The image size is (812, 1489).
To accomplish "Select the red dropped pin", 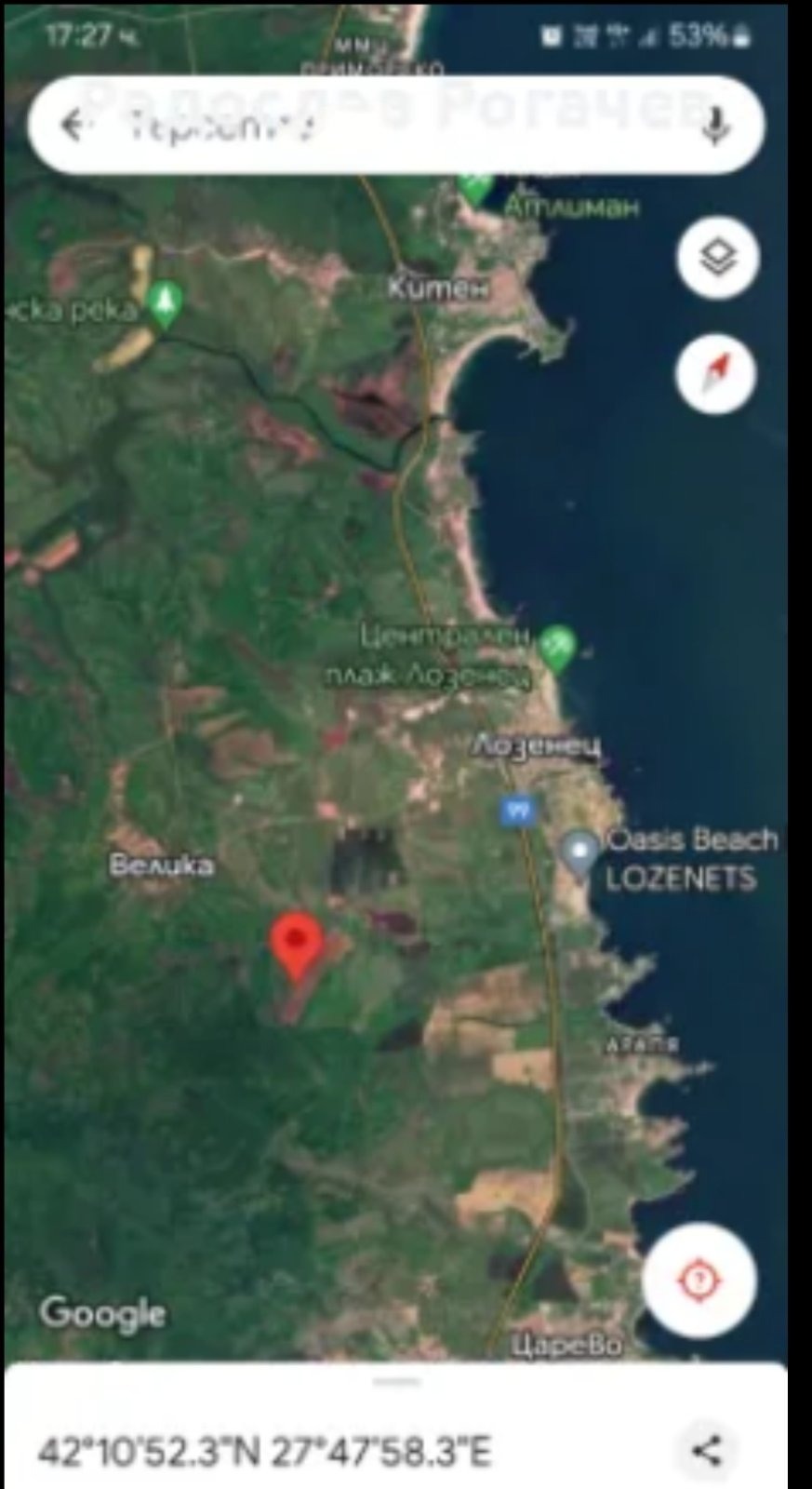I will (296, 944).
